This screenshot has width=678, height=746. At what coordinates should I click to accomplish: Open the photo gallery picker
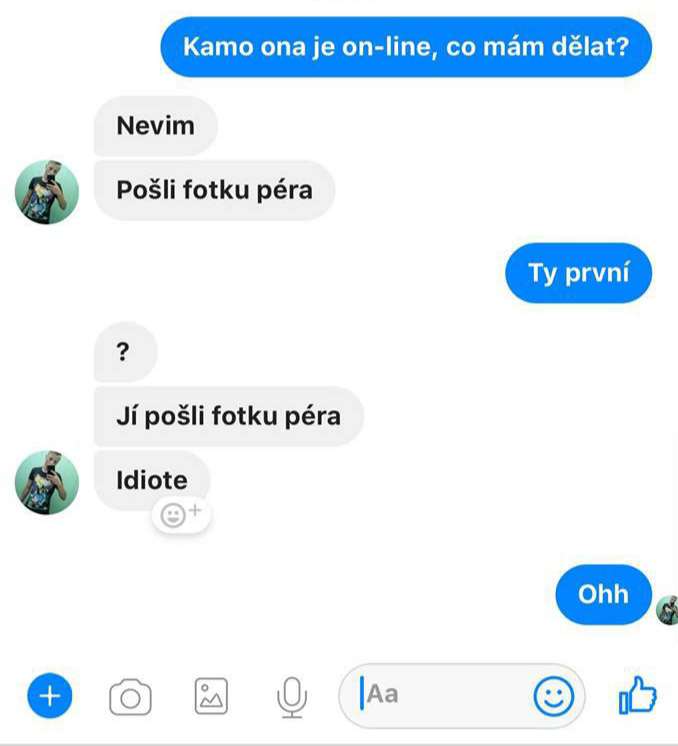[x=211, y=696]
